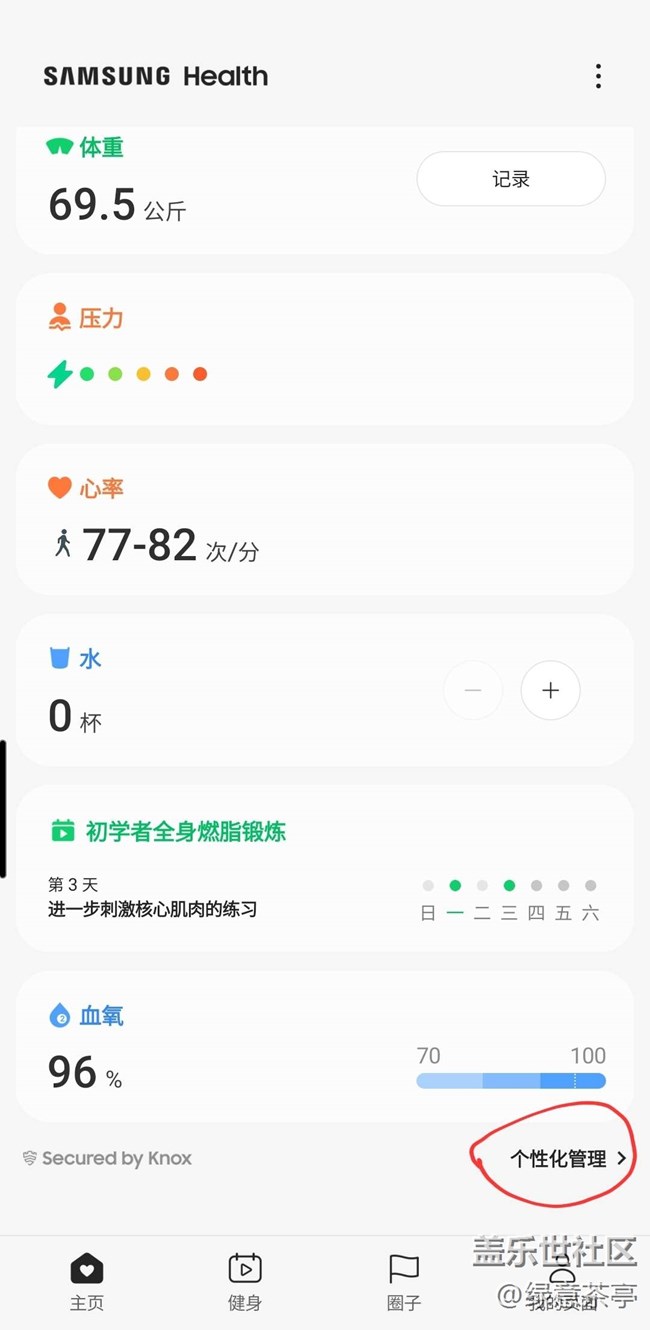Open 初学者全身燃脂锻炼 workout program
This screenshot has width=650, height=1330.
tap(325, 868)
